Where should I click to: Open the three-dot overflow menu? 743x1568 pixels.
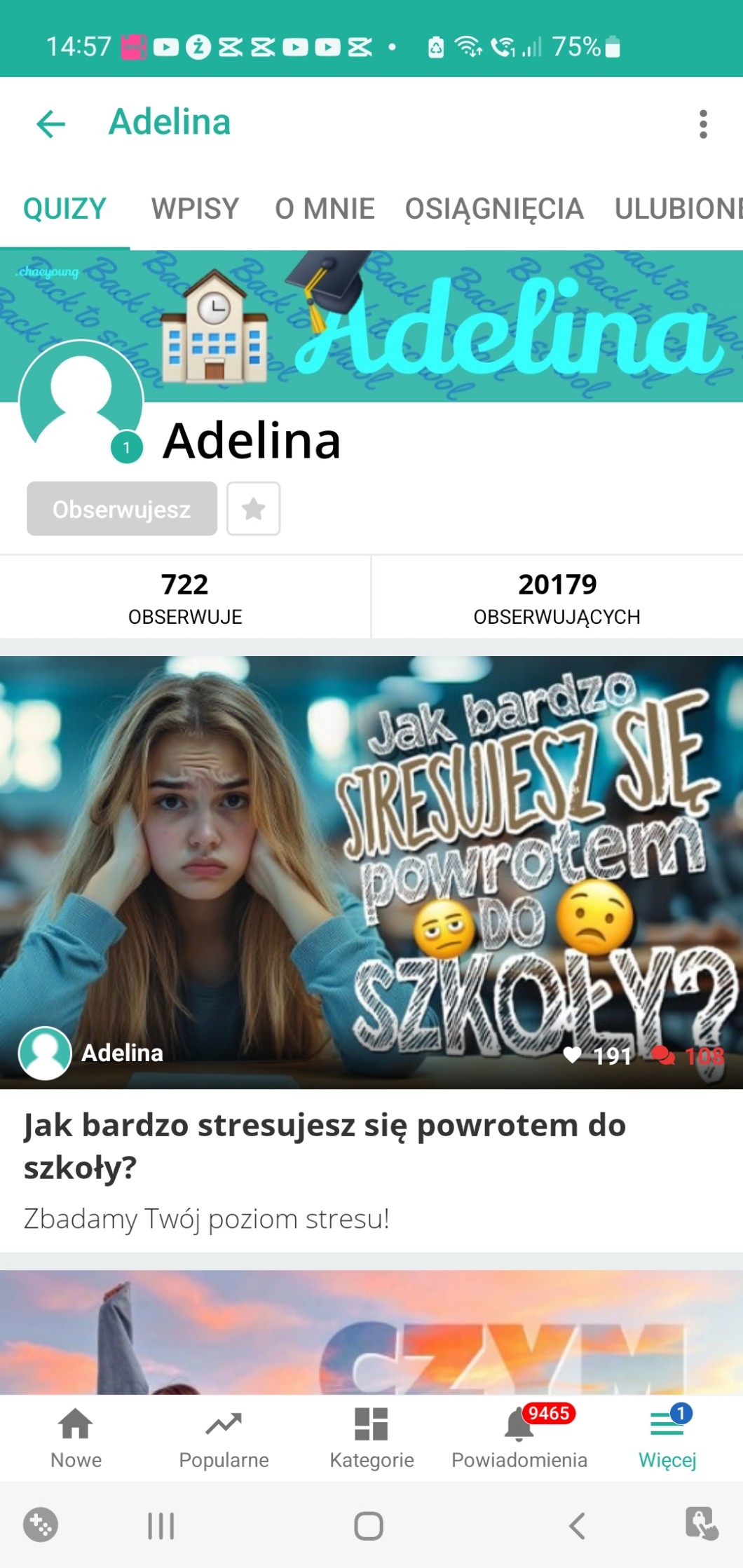[x=703, y=124]
